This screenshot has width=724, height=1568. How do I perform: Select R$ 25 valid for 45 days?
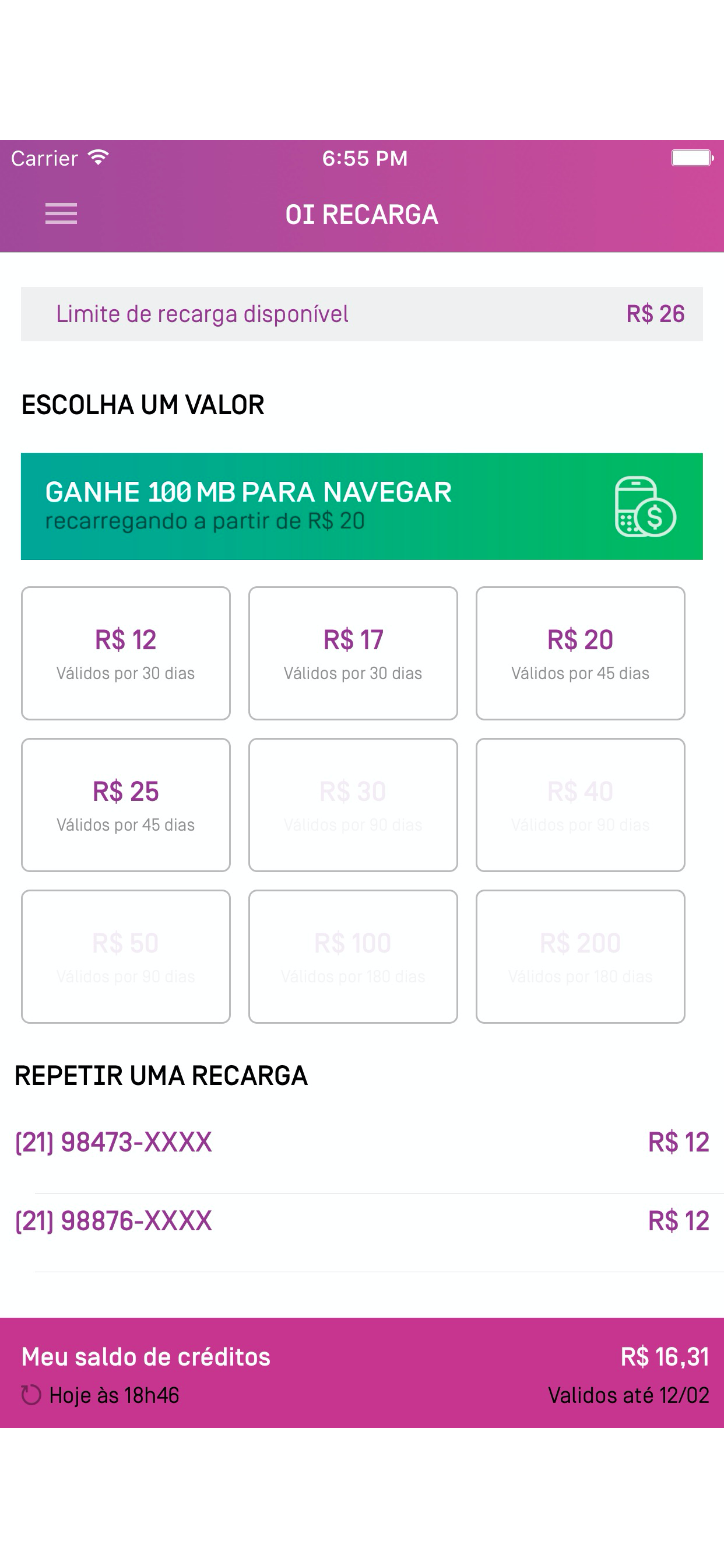tap(126, 804)
